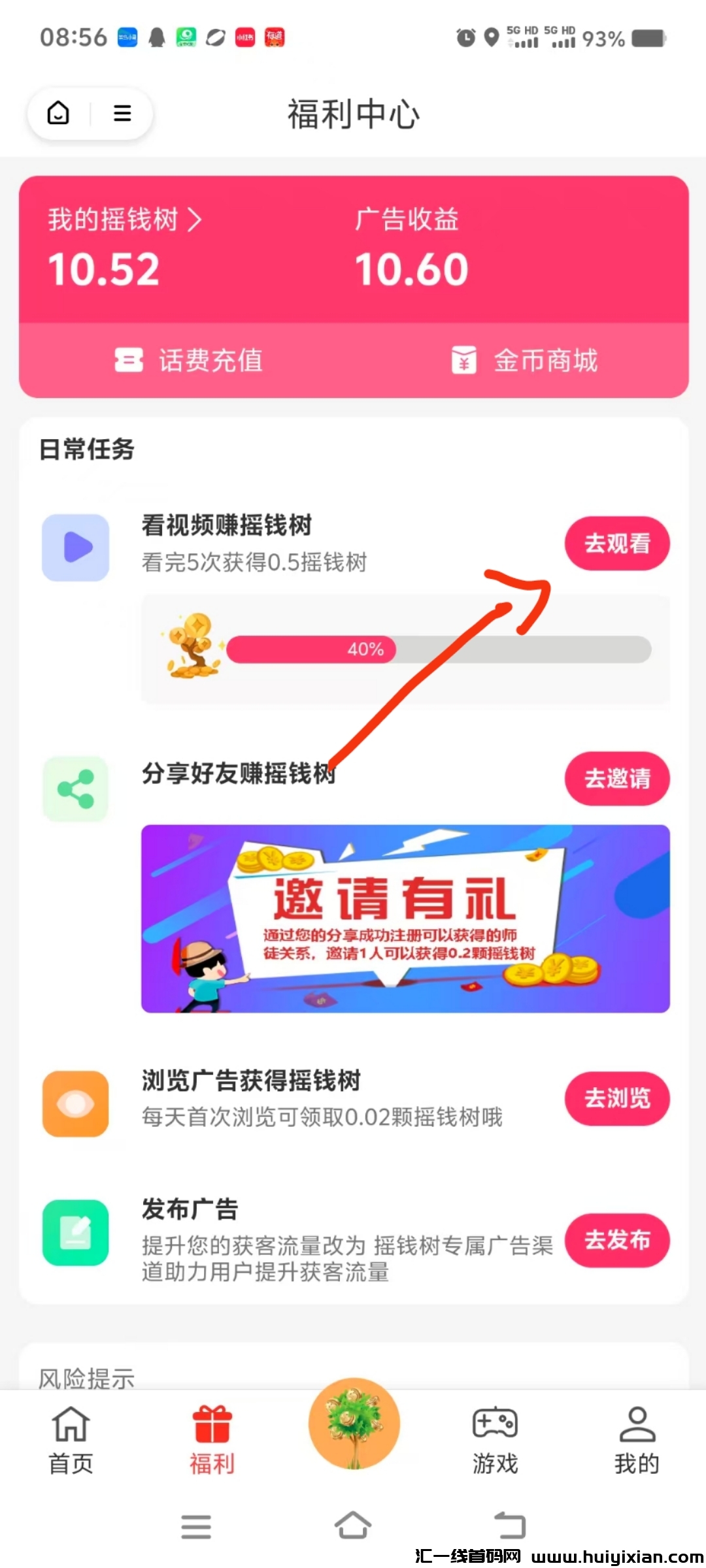Go to 金币商城 coin mall
Image resolution: width=706 pixels, height=1568 pixels.
[525, 360]
